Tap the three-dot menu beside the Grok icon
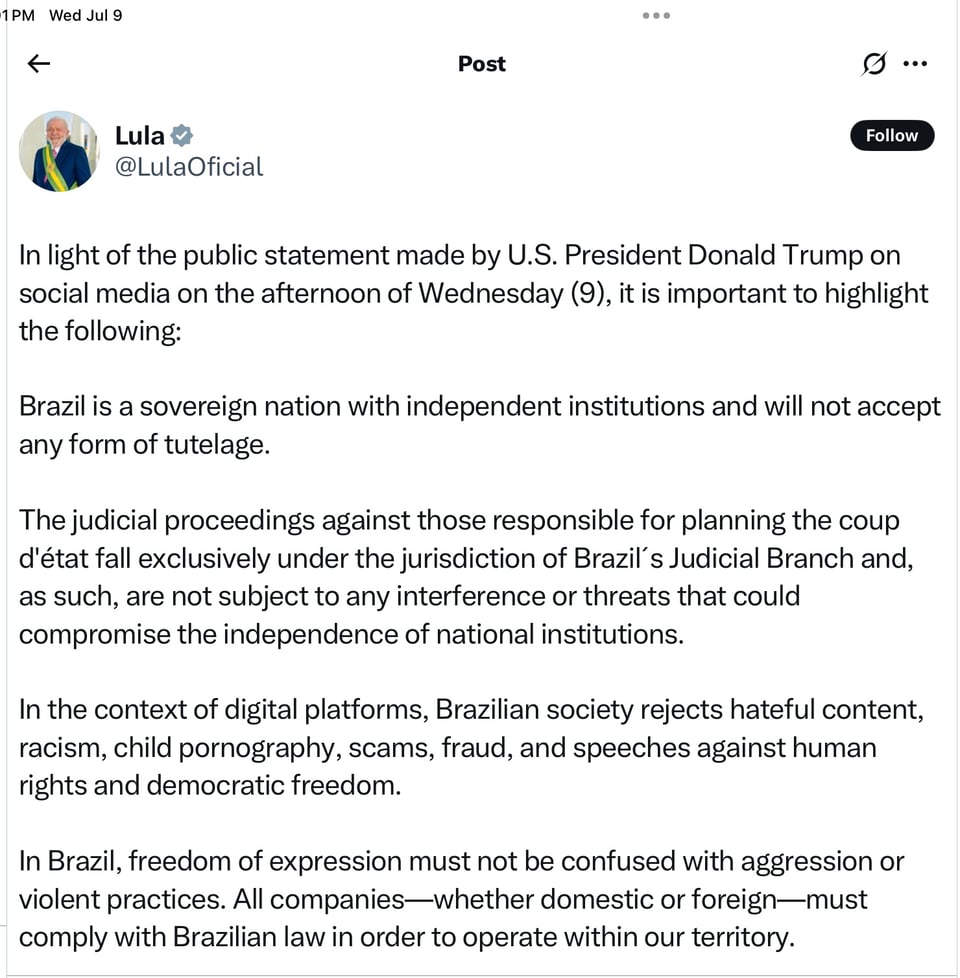The image size is (960, 978). [915, 63]
